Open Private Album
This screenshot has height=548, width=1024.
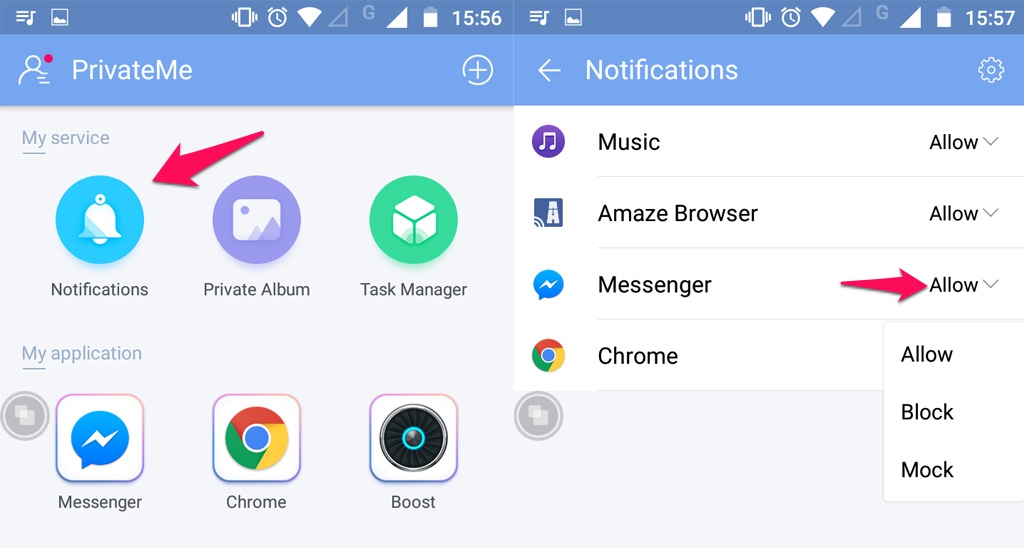256,221
